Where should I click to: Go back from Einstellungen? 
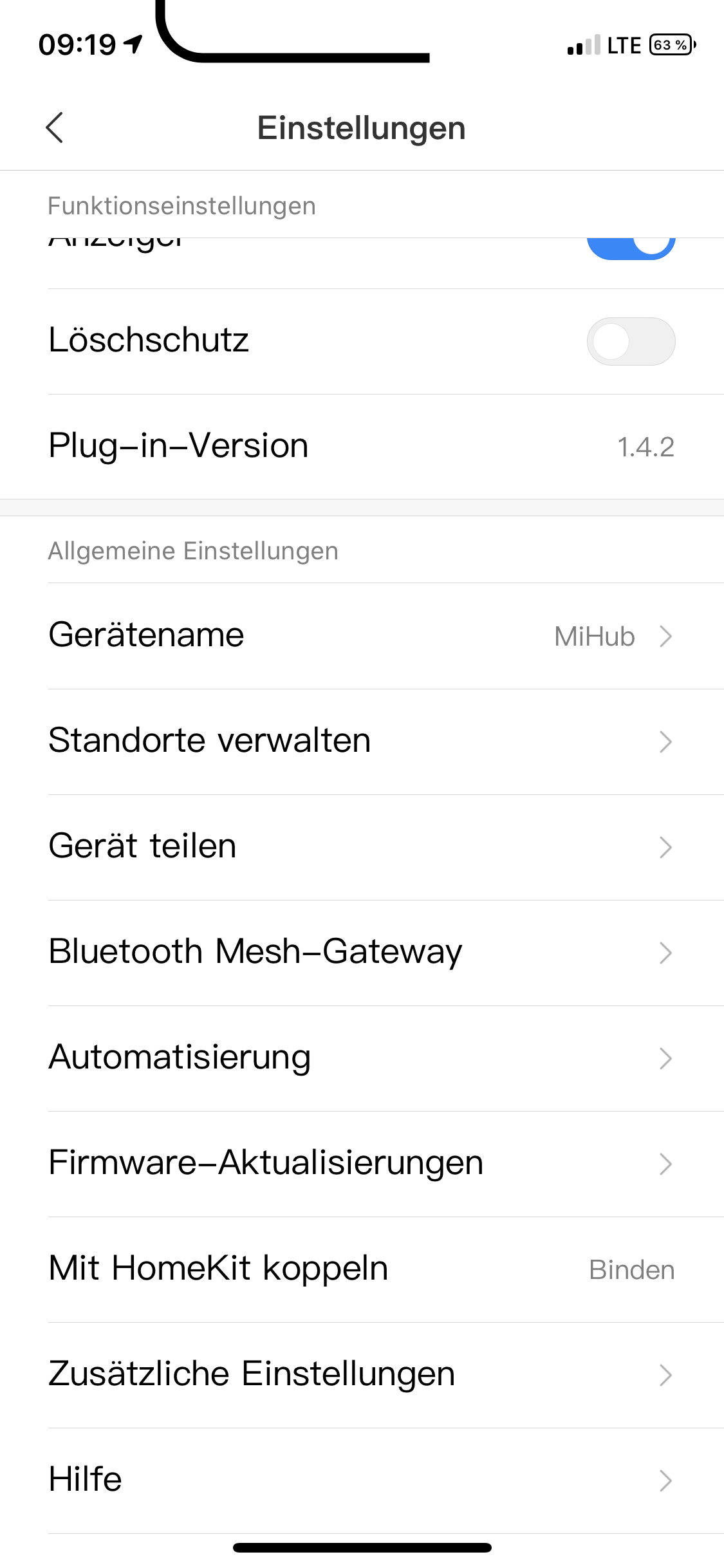pos(55,127)
